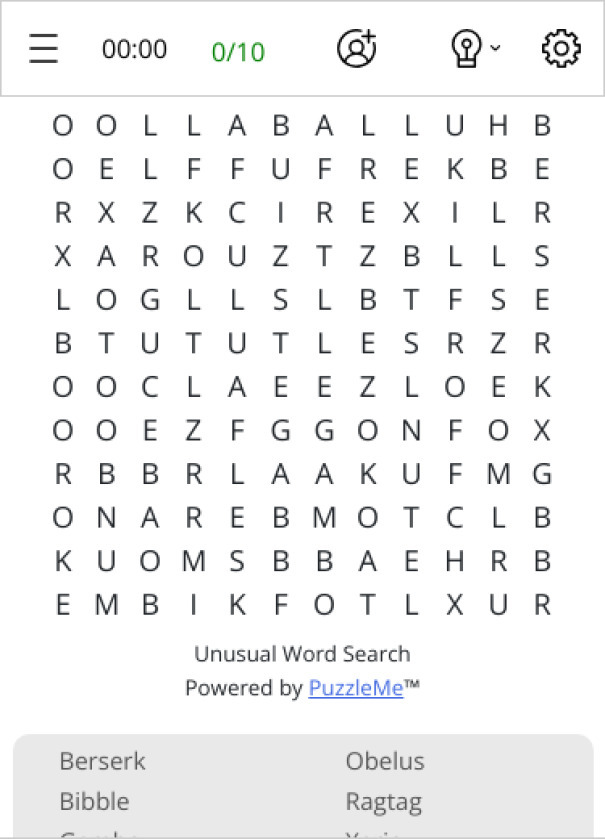Select the clue word Berserk
The width and height of the screenshot is (605, 839).
pyautogui.click(x=102, y=761)
